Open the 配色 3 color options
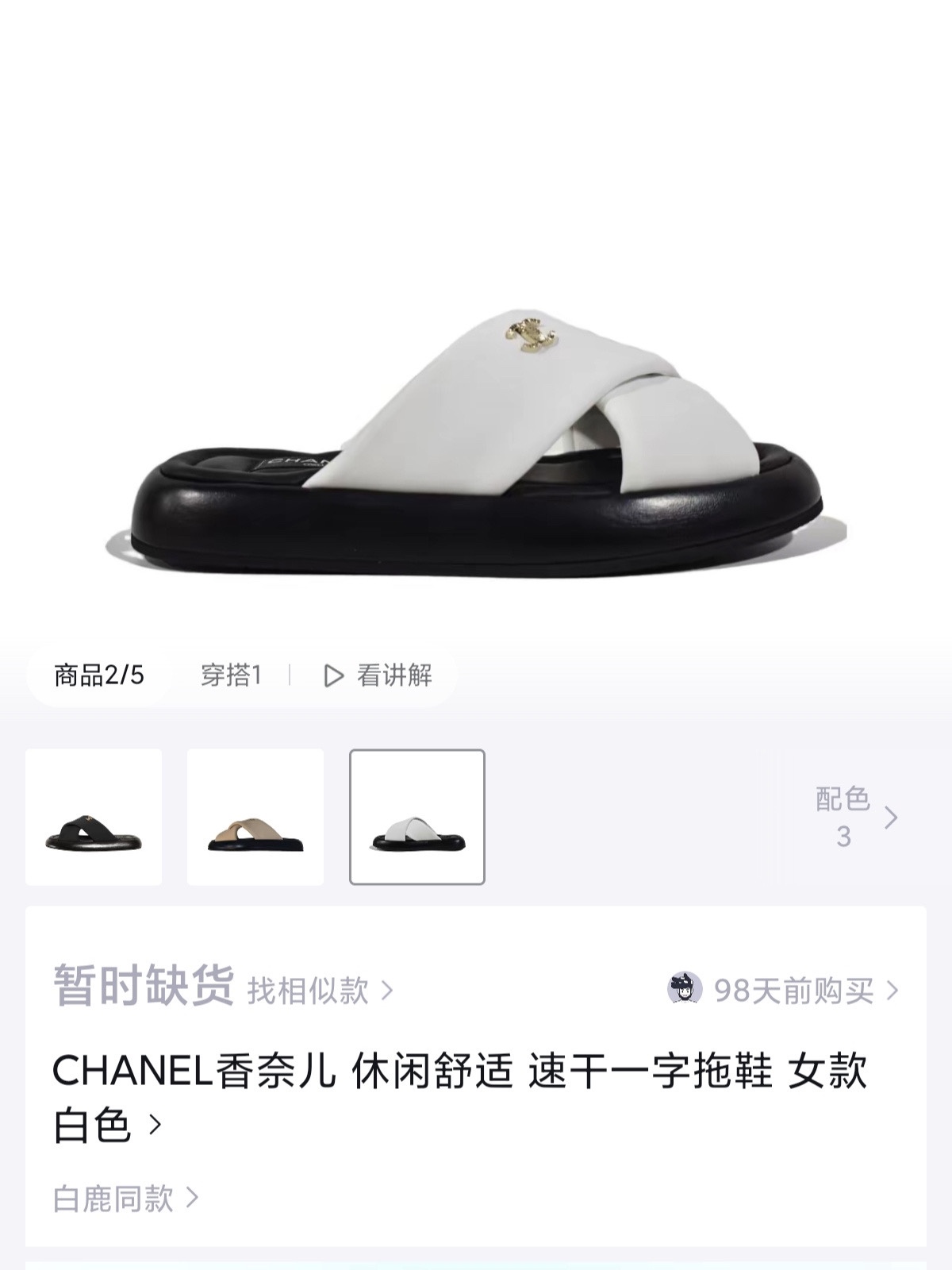 (x=856, y=817)
